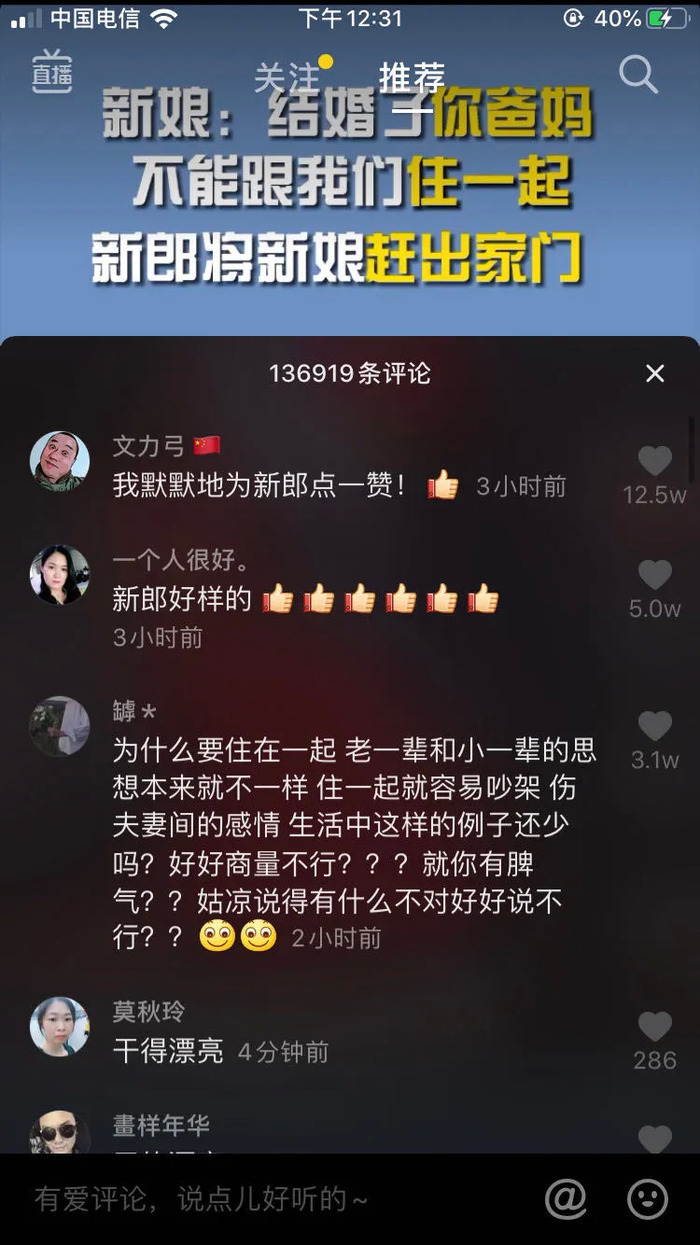Mention someone with the @ icon
This screenshot has width=700, height=1245.
(x=565, y=1199)
